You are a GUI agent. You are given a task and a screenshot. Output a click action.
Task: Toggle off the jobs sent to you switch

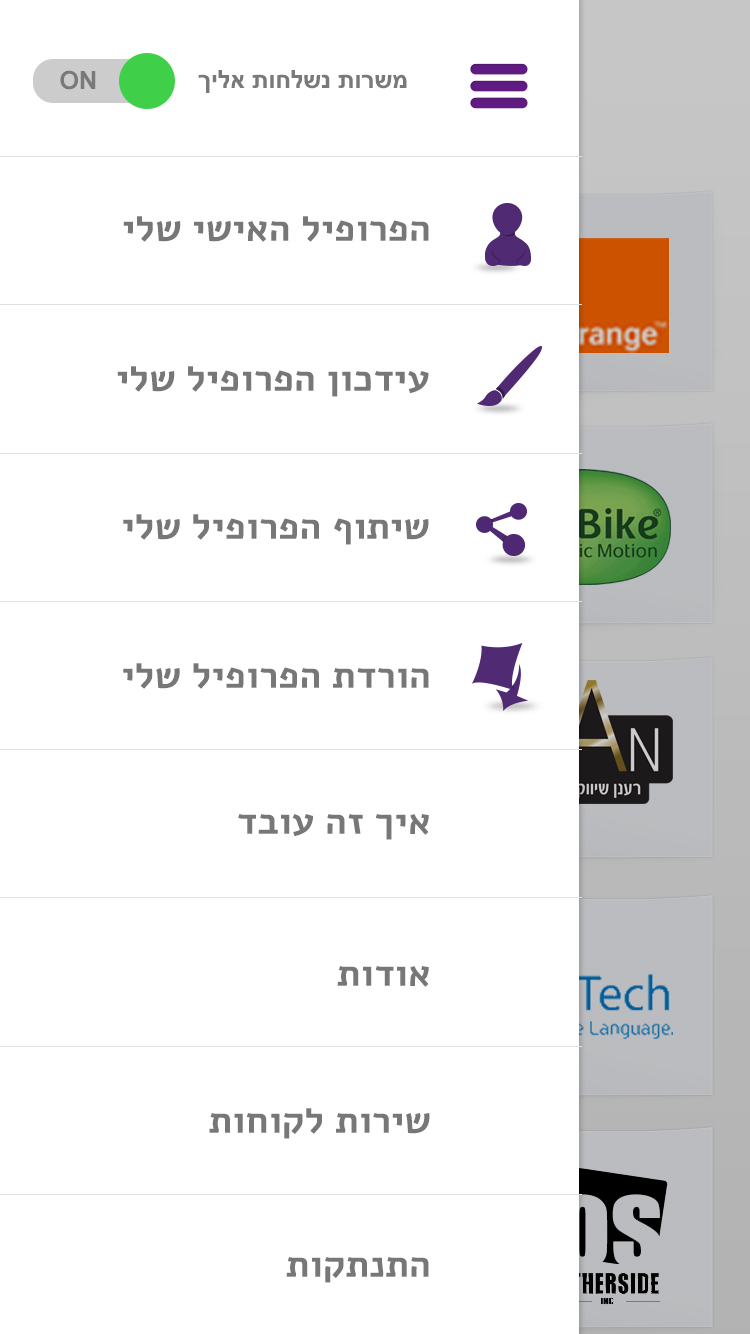pos(104,81)
